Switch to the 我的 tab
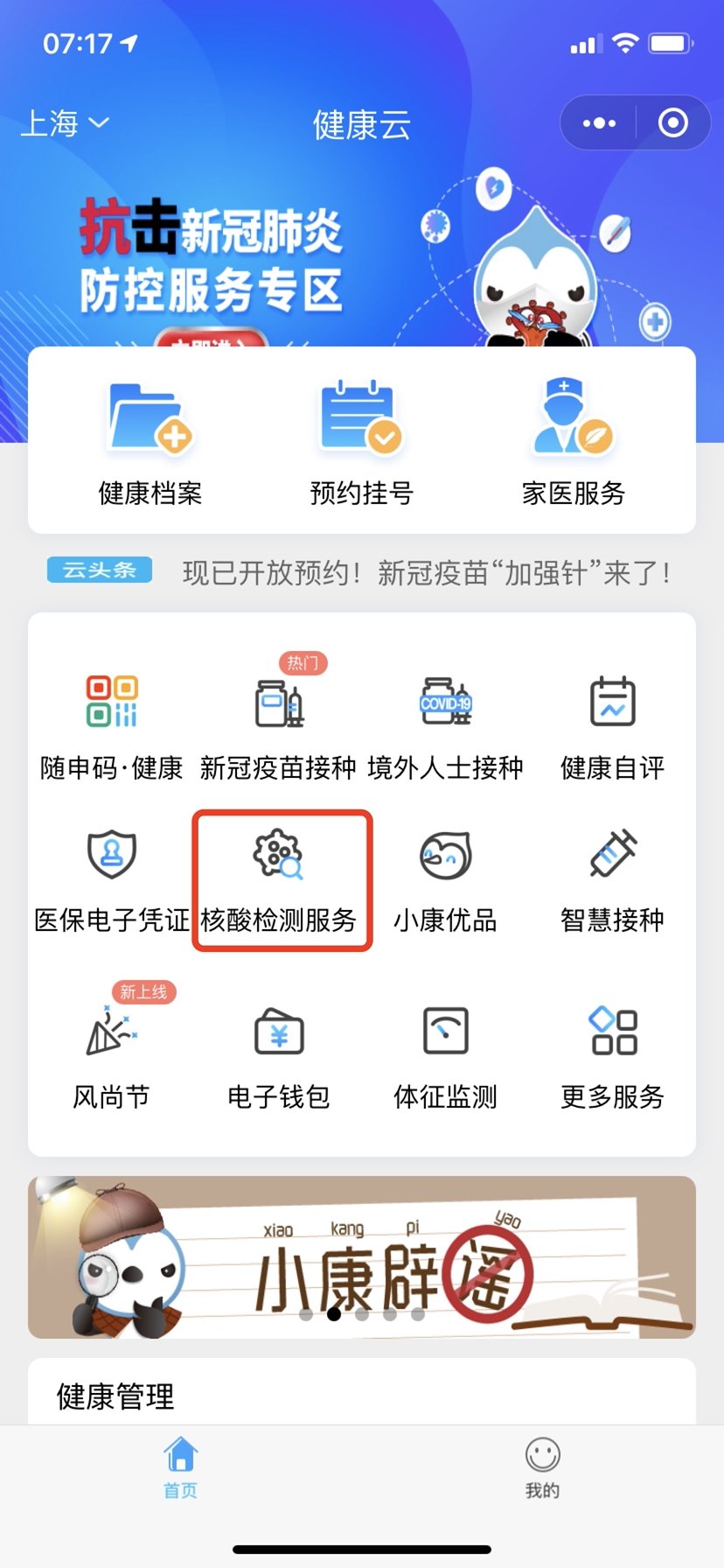Viewport: 724px width, 1568px height. coord(542,1467)
